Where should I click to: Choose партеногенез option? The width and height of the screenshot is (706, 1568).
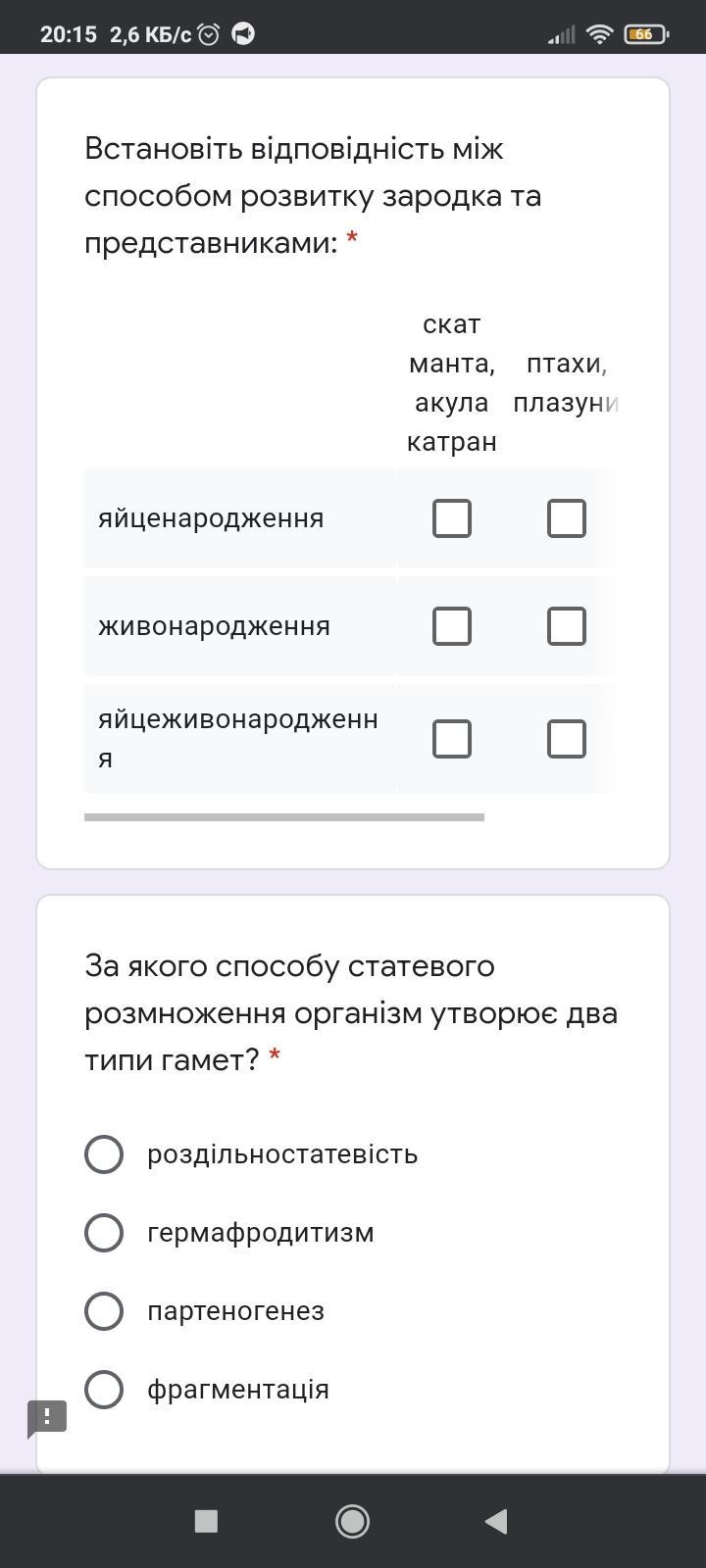pyautogui.click(x=104, y=1311)
